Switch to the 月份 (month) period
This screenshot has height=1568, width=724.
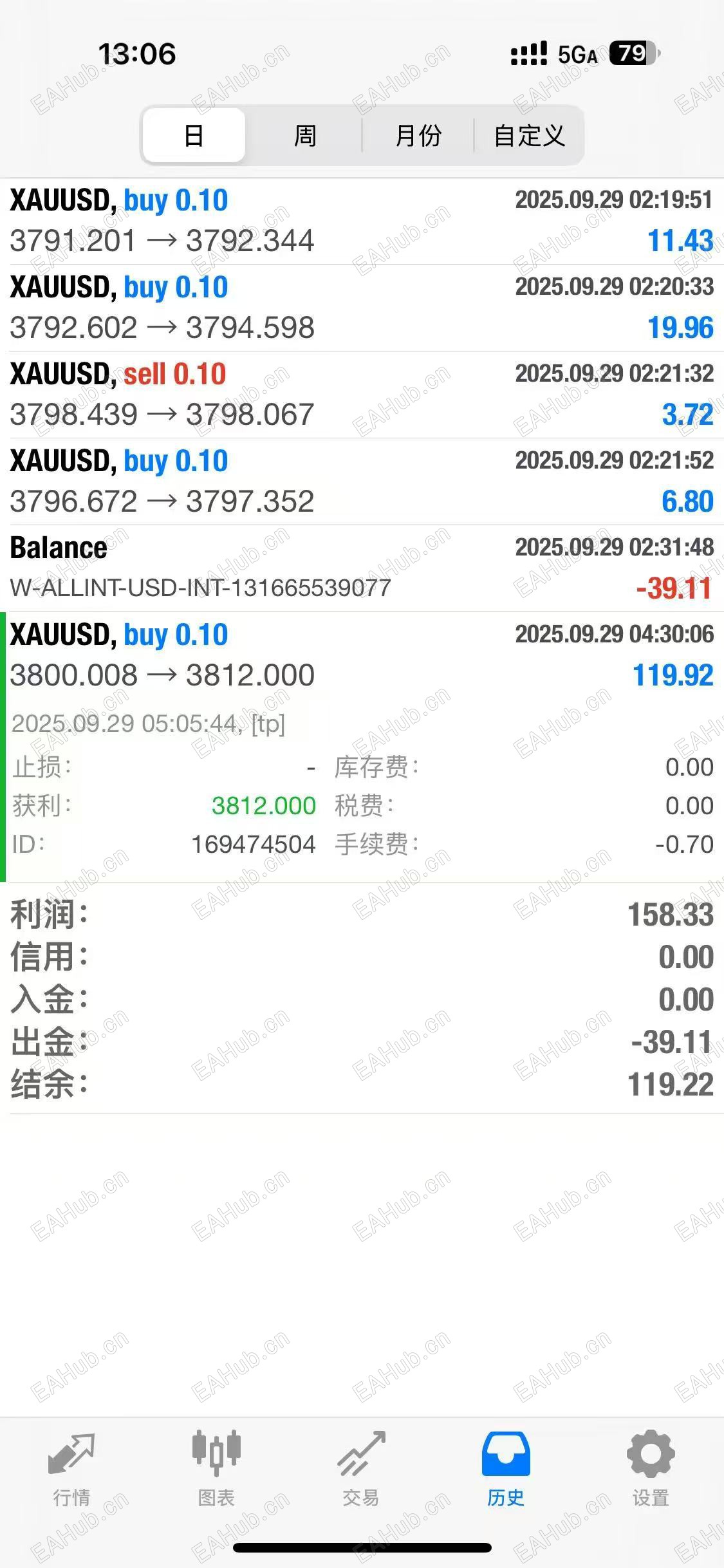coord(418,136)
